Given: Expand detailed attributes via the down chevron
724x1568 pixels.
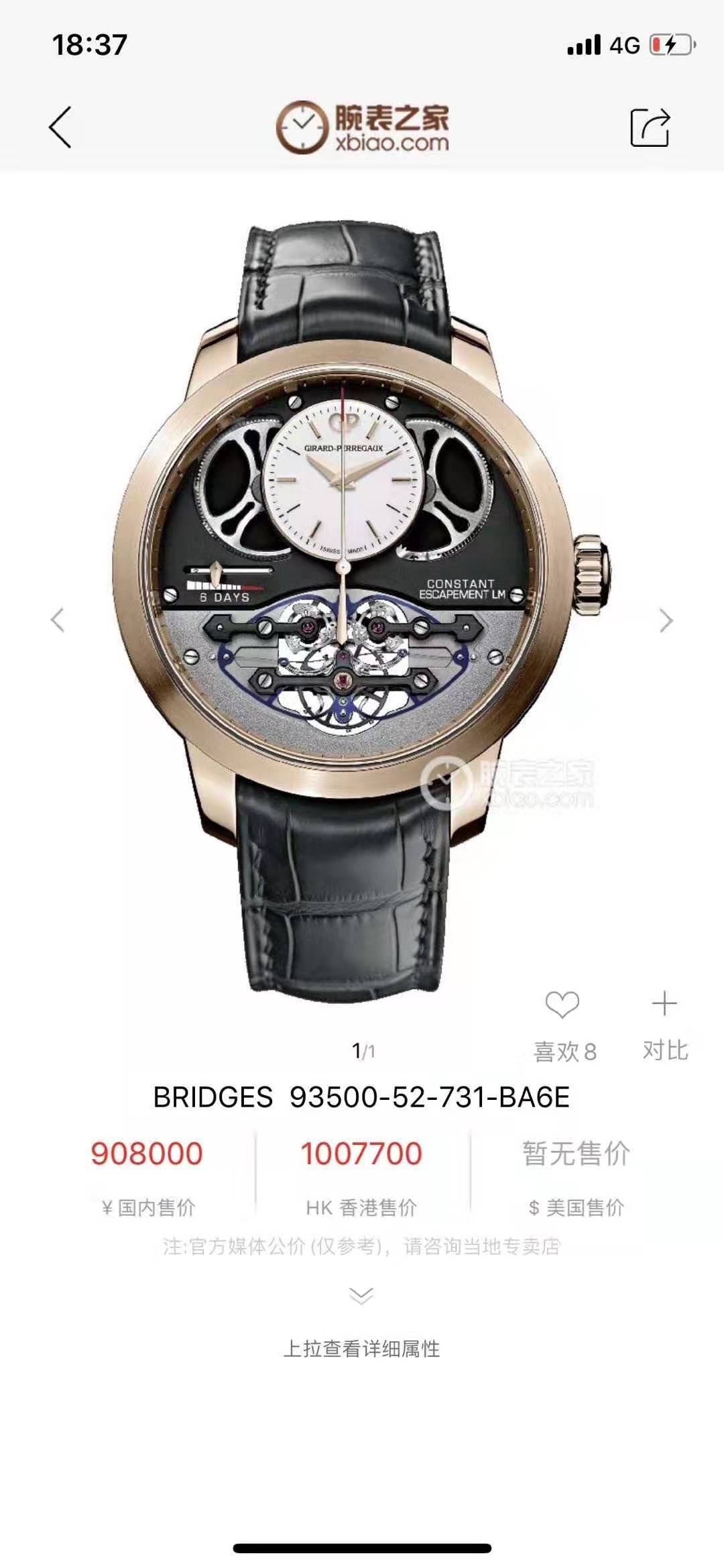Looking at the screenshot, I should click(x=361, y=1295).
